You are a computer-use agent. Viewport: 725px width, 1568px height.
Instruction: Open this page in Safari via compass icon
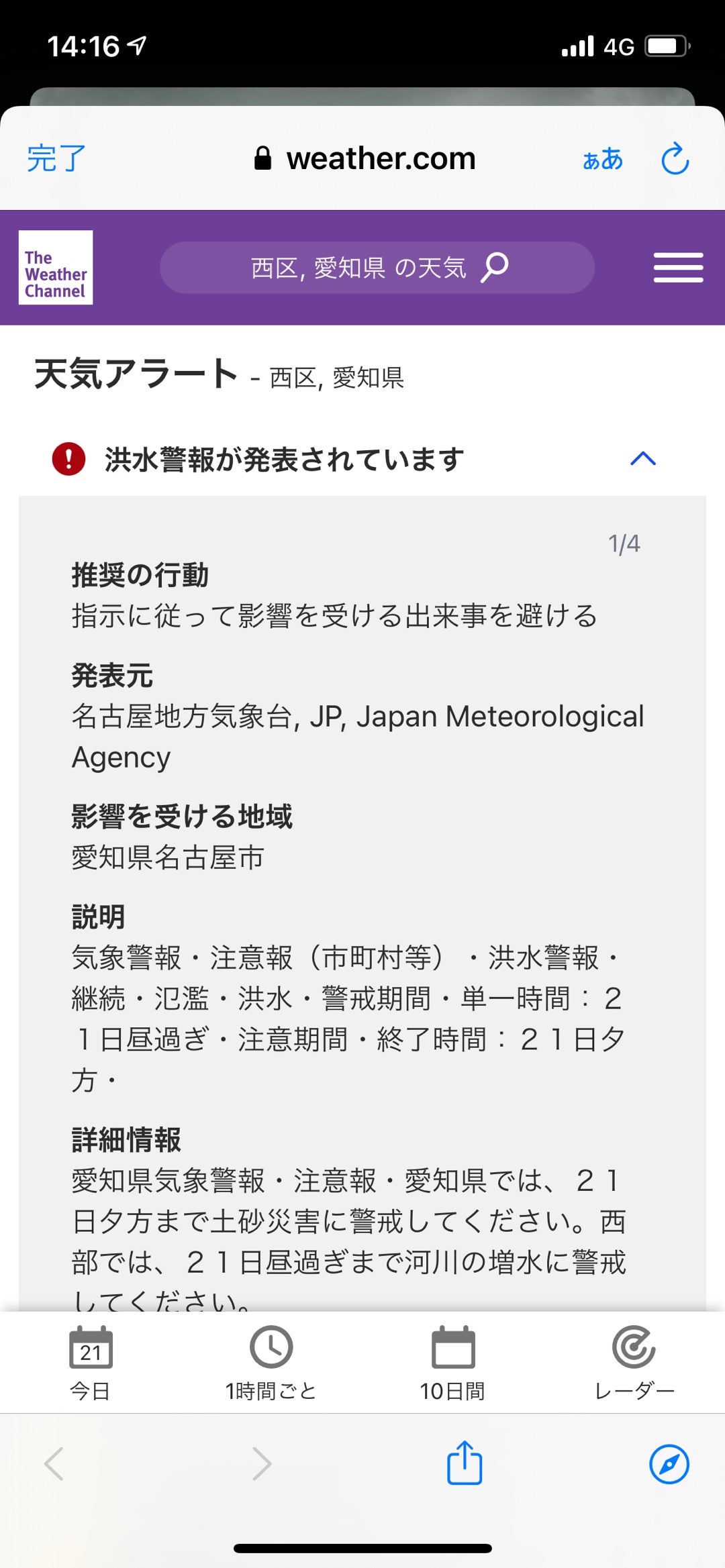669,1463
